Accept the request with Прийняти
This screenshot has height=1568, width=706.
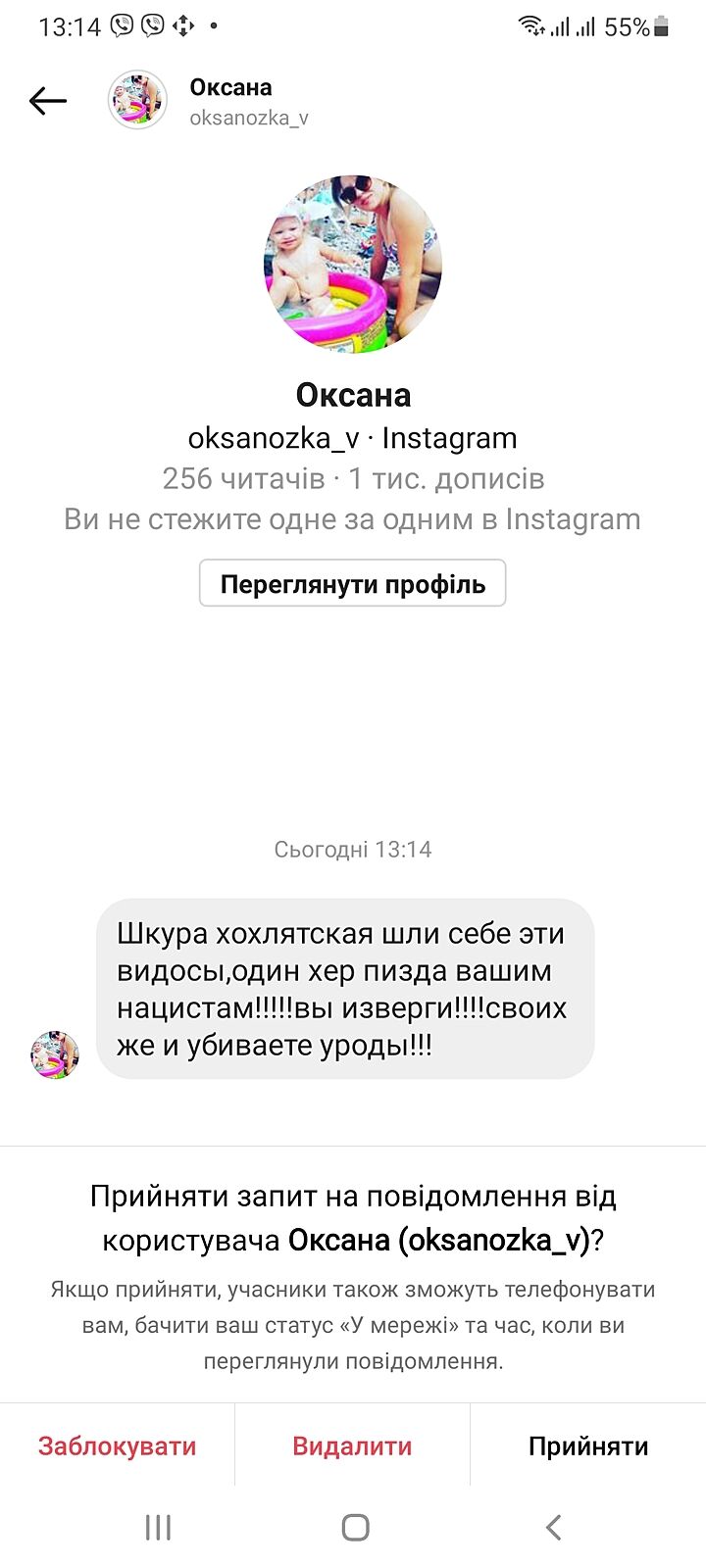[x=588, y=1446]
